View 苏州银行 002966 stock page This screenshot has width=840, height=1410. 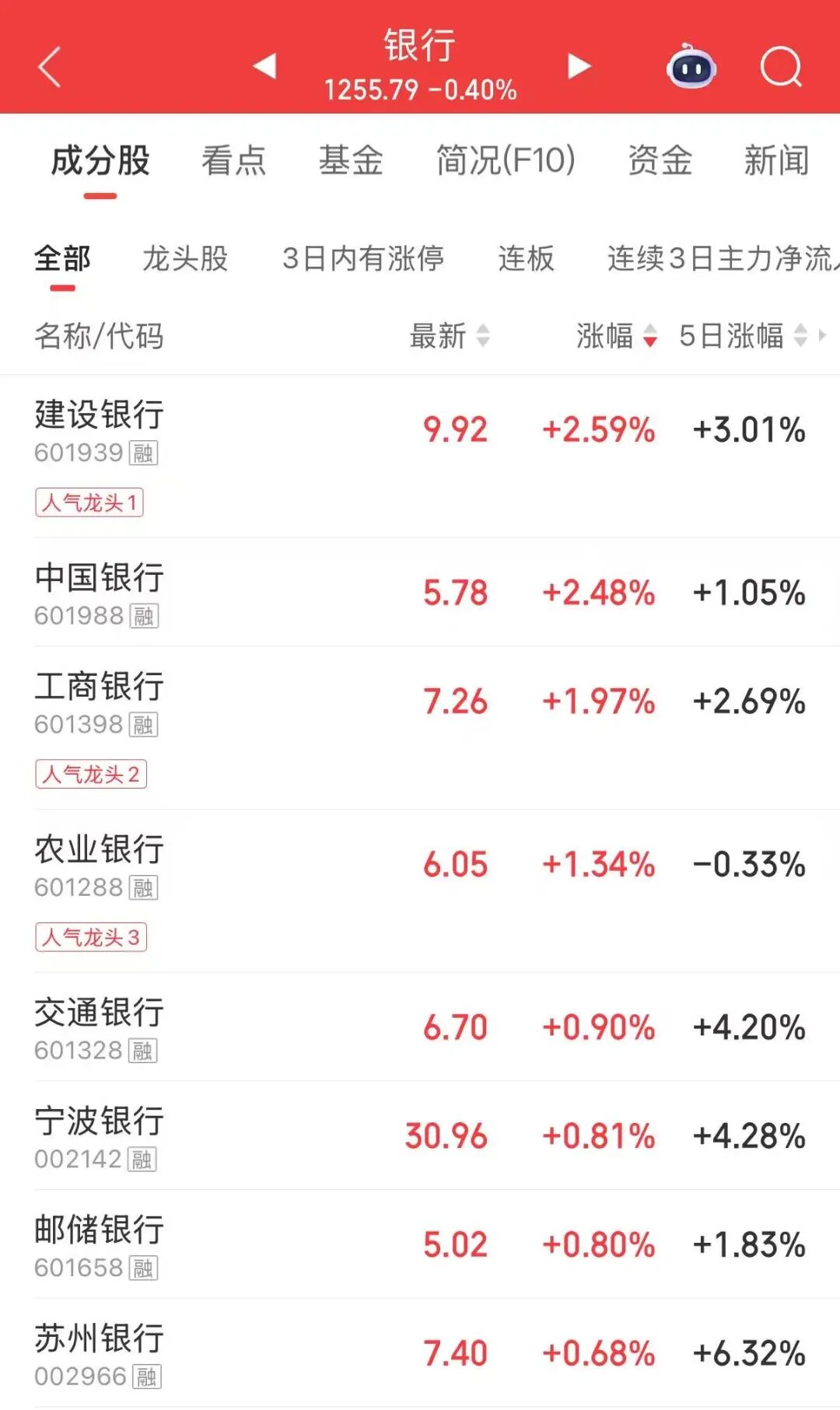(x=420, y=1353)
